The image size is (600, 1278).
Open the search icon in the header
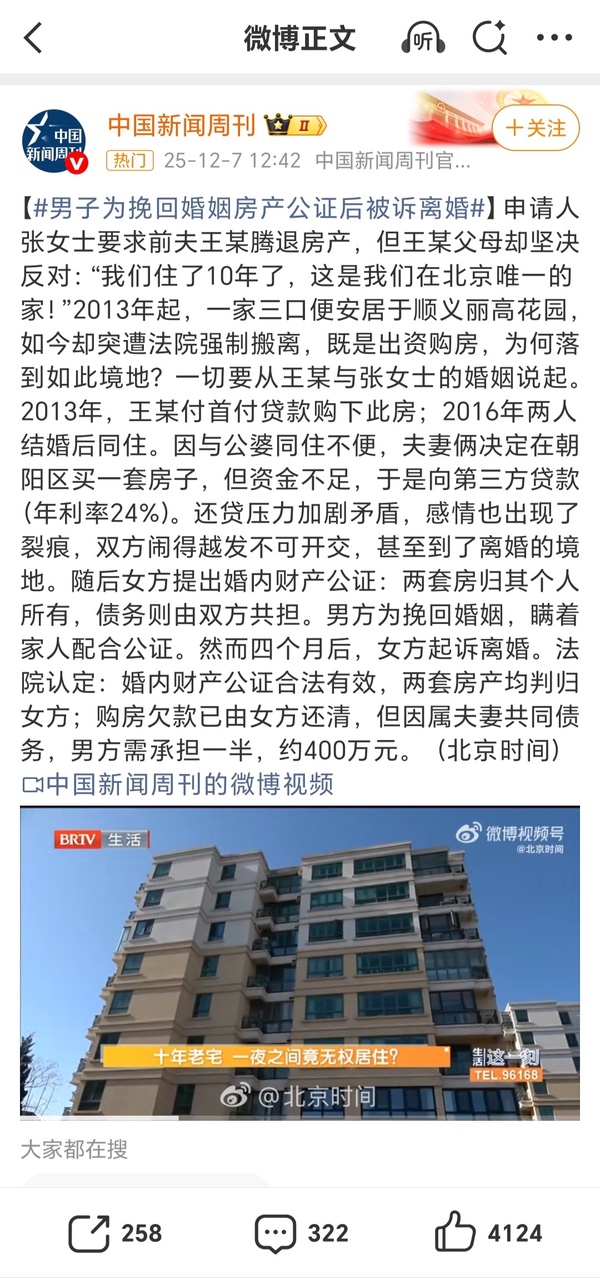[x=489, y=39]
